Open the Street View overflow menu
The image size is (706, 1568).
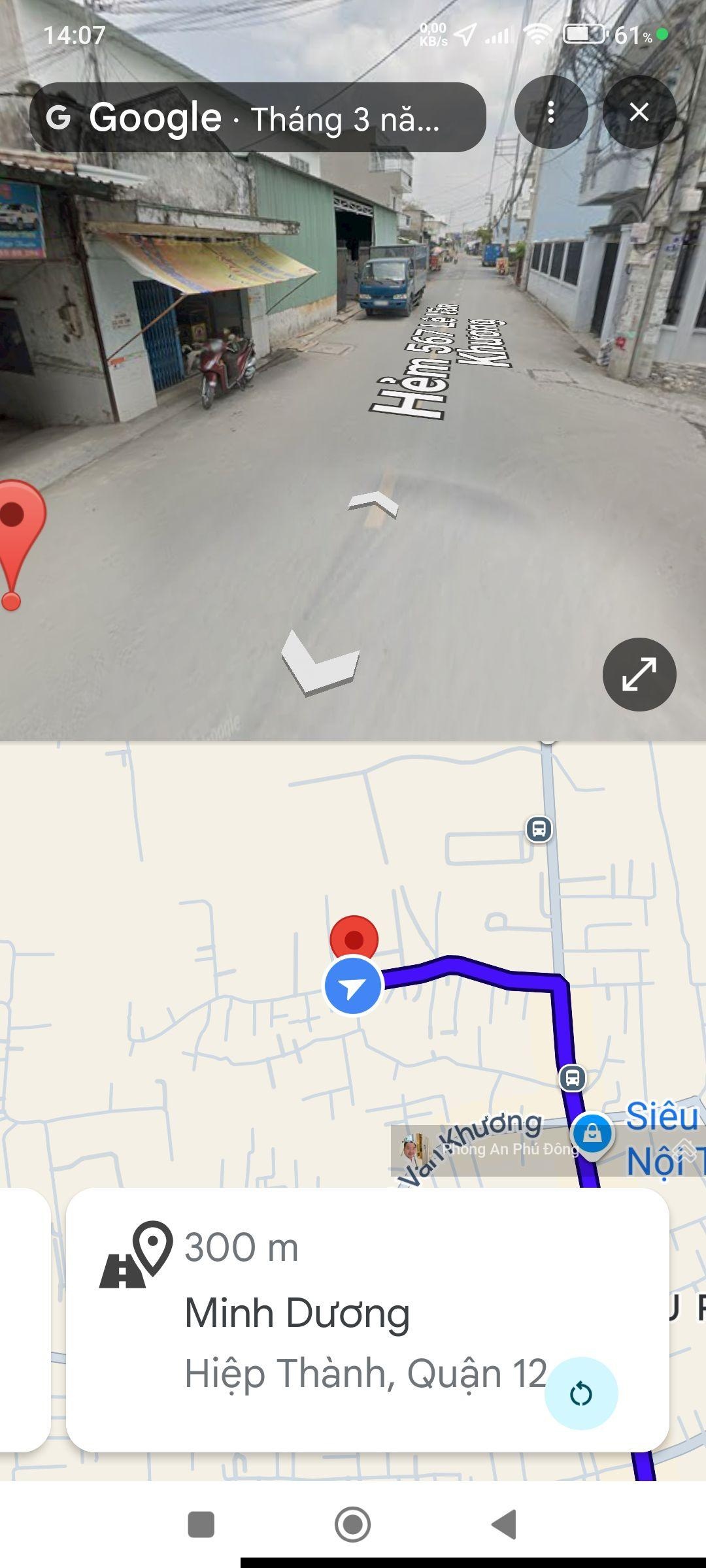pyautogui.click(x=551, y=112)
